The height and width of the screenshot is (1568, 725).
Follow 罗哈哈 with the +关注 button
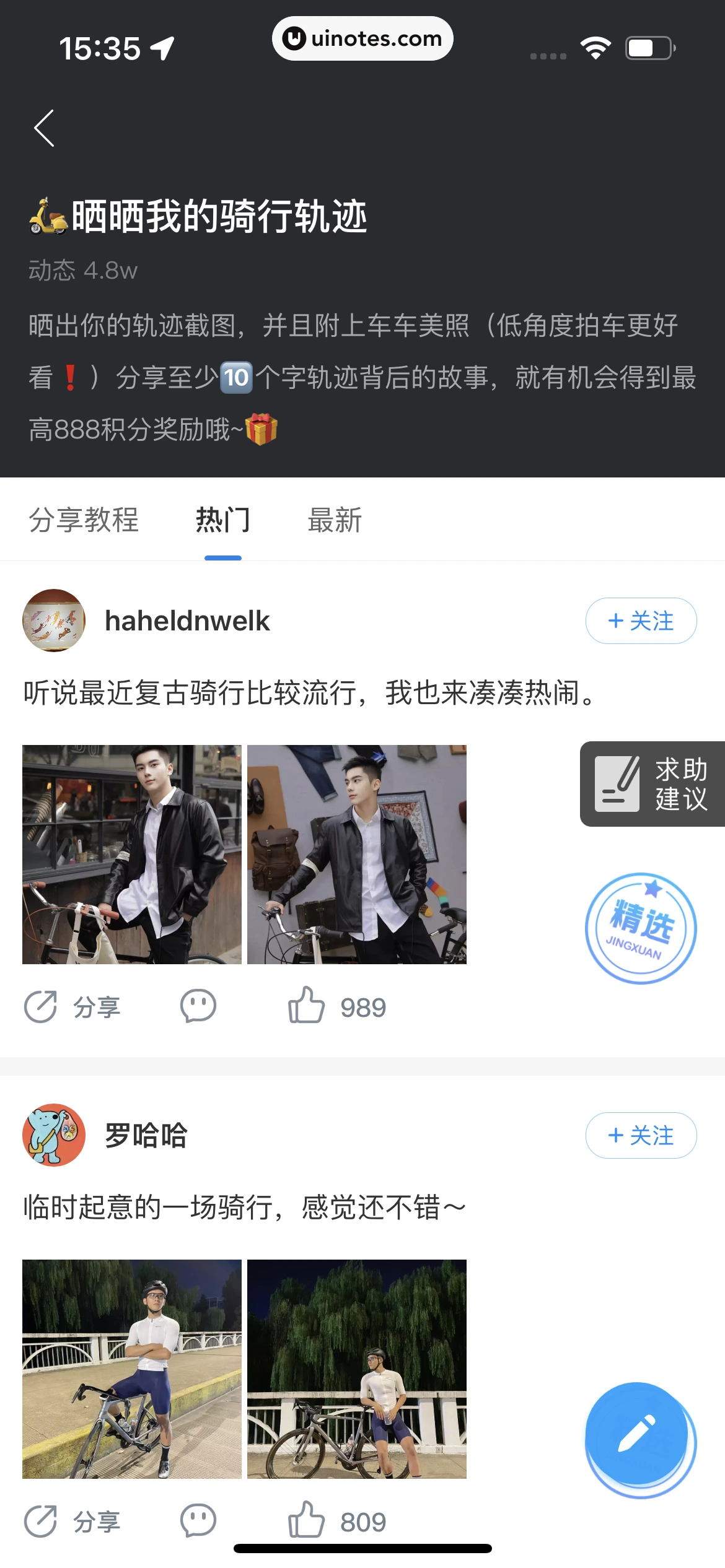click(x=641, y=1136)
